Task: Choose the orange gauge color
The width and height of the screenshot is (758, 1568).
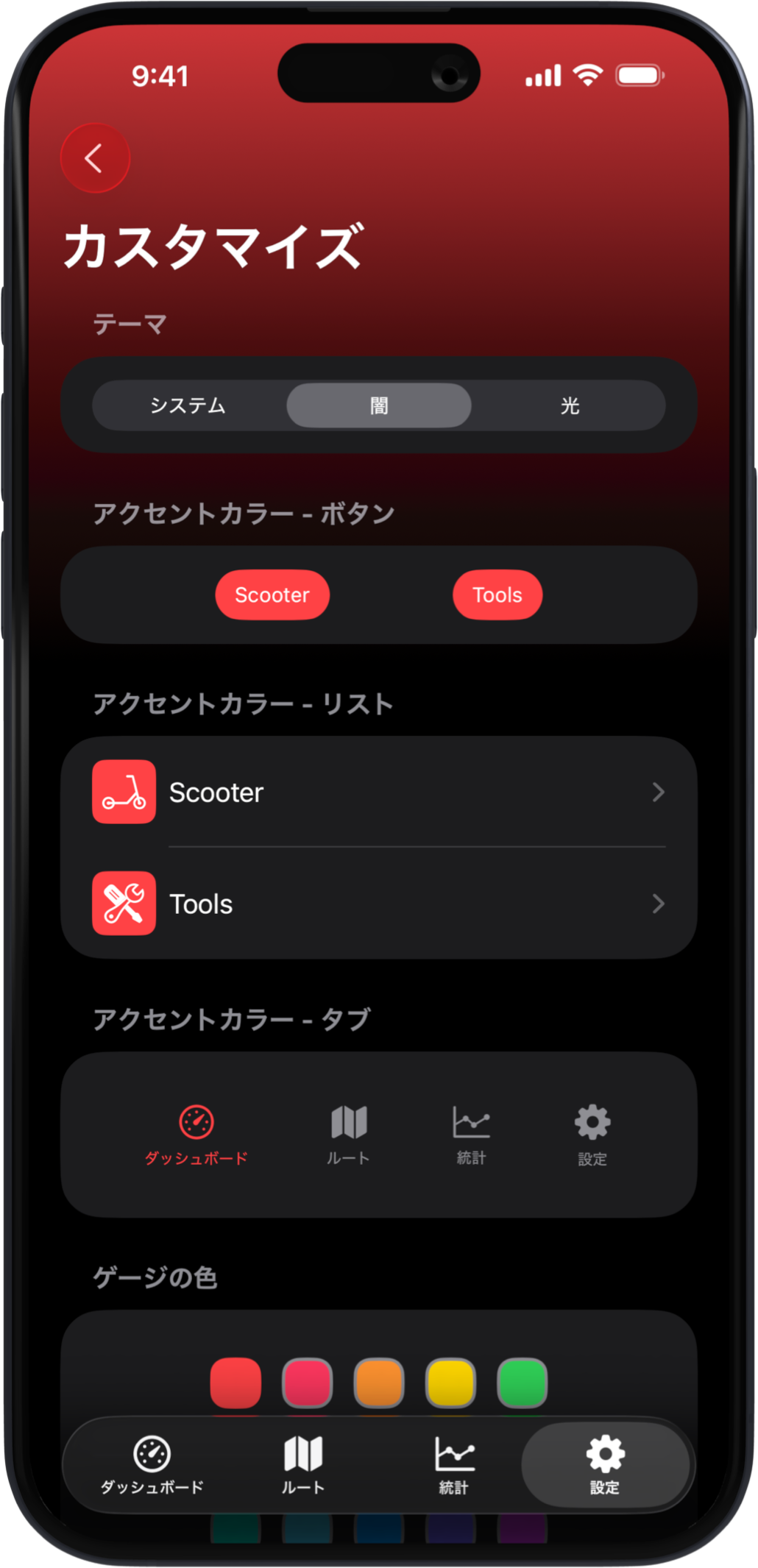Action: point(378,1383)
